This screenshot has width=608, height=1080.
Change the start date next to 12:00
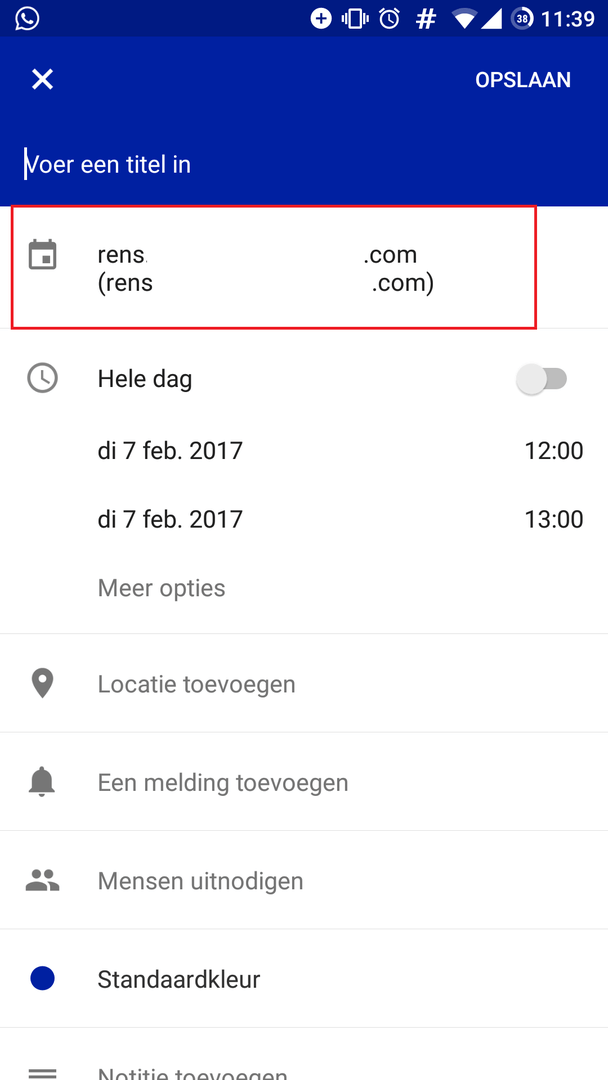pos(170,450)
